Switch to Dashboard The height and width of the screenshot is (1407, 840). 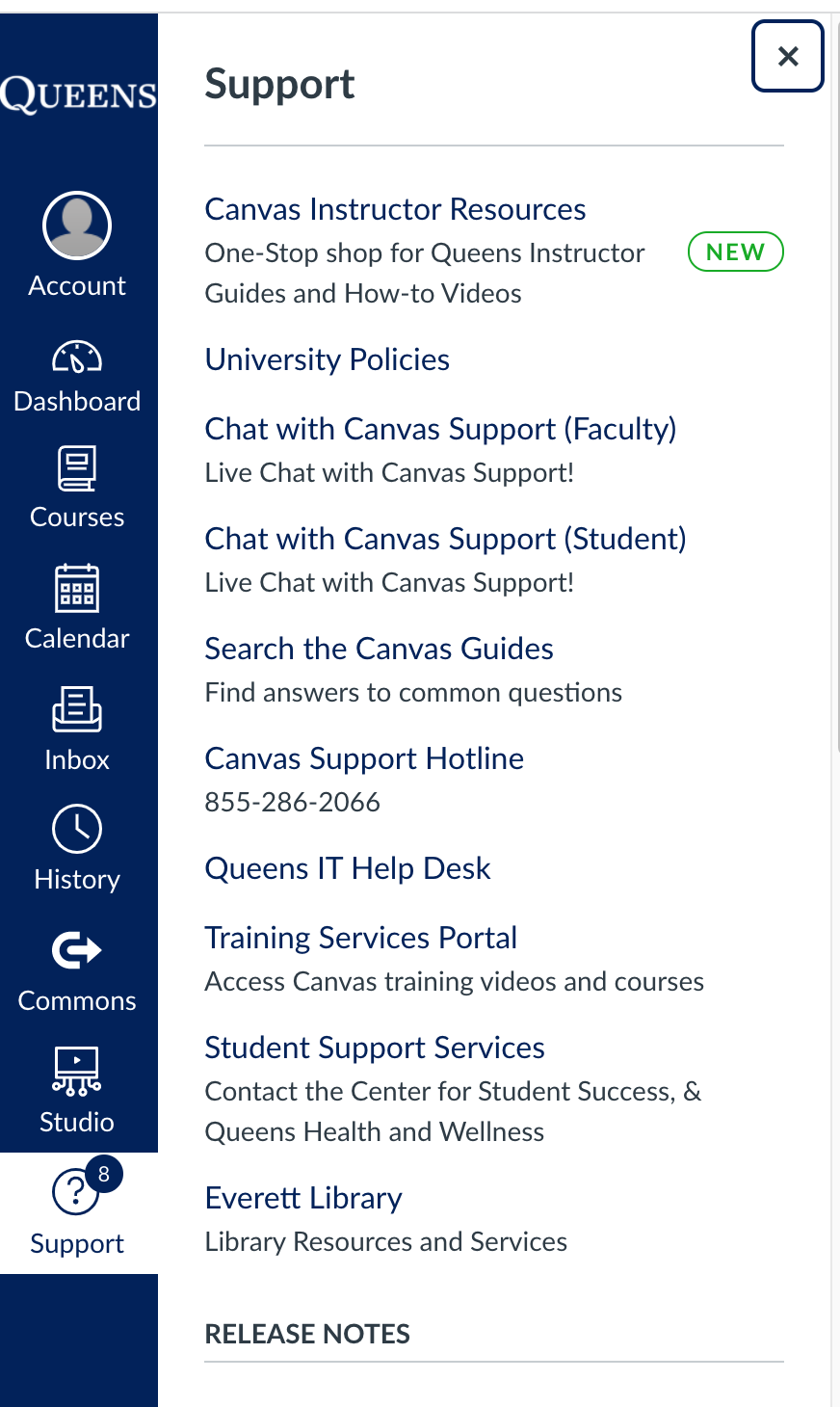pos(77,377)
